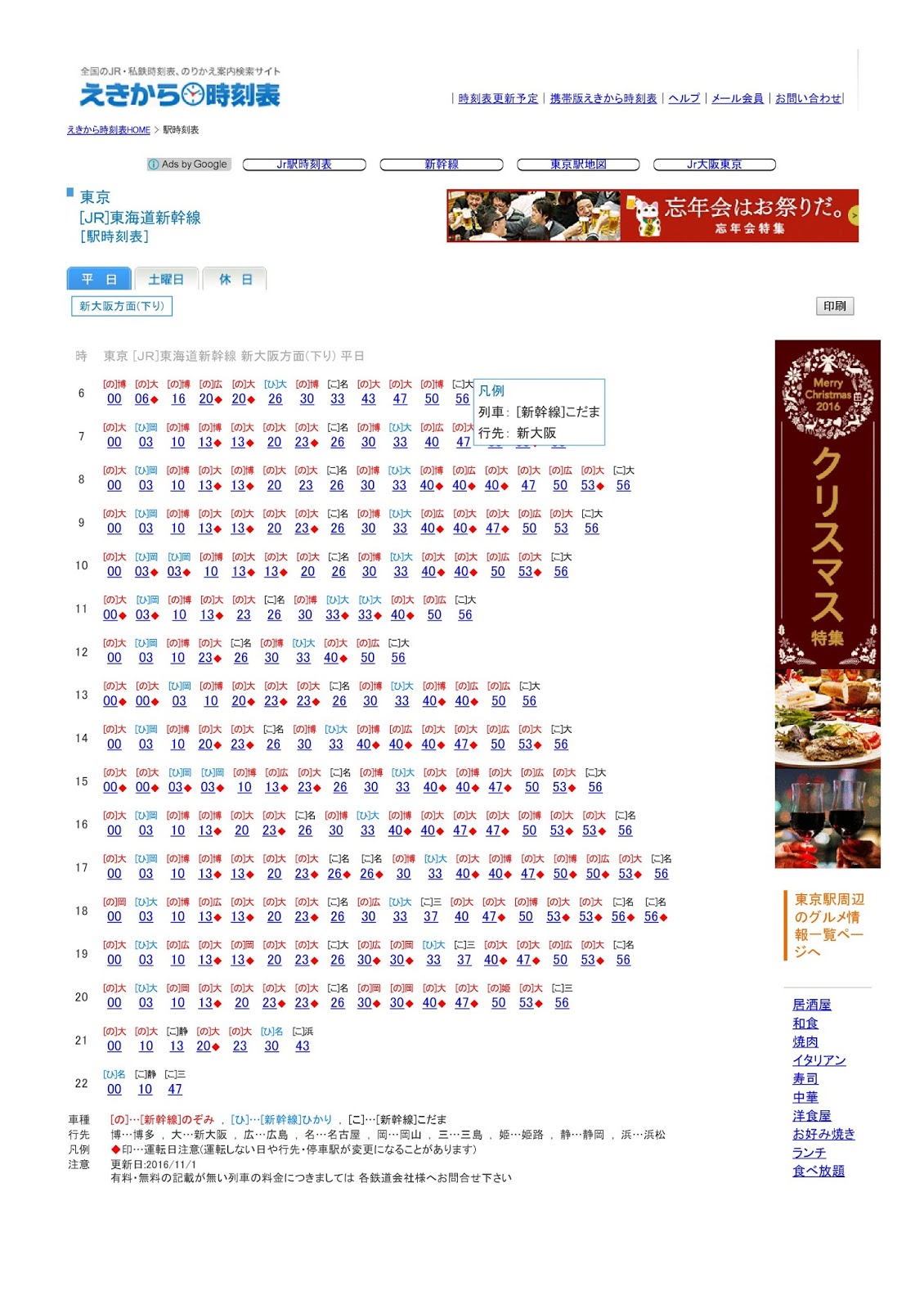Screen dimensions: 924x1309
Task: Open the 東京駅地図 ad link
Action: coord(578,164)
